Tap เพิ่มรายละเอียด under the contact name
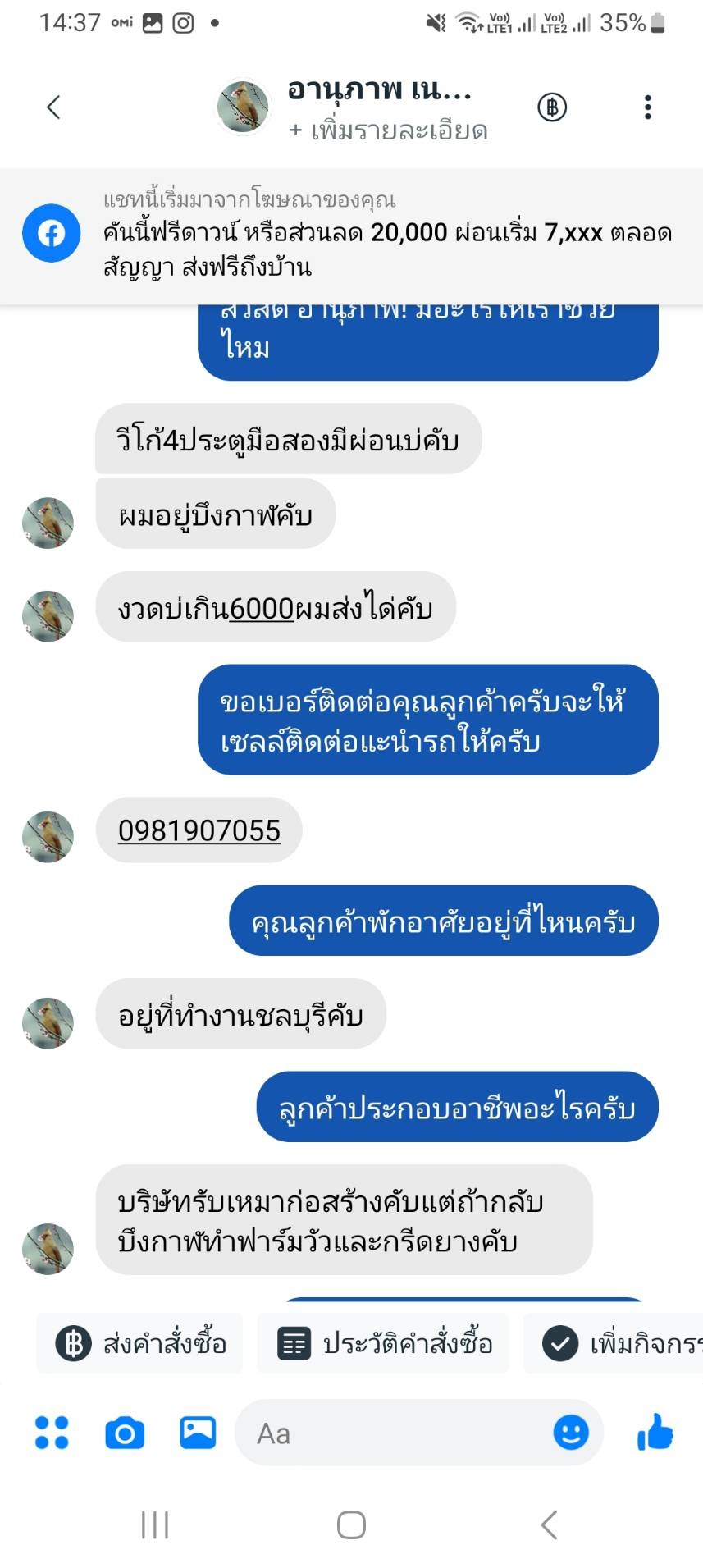Viewport: 703px width, 1568px height. point(388,130)
